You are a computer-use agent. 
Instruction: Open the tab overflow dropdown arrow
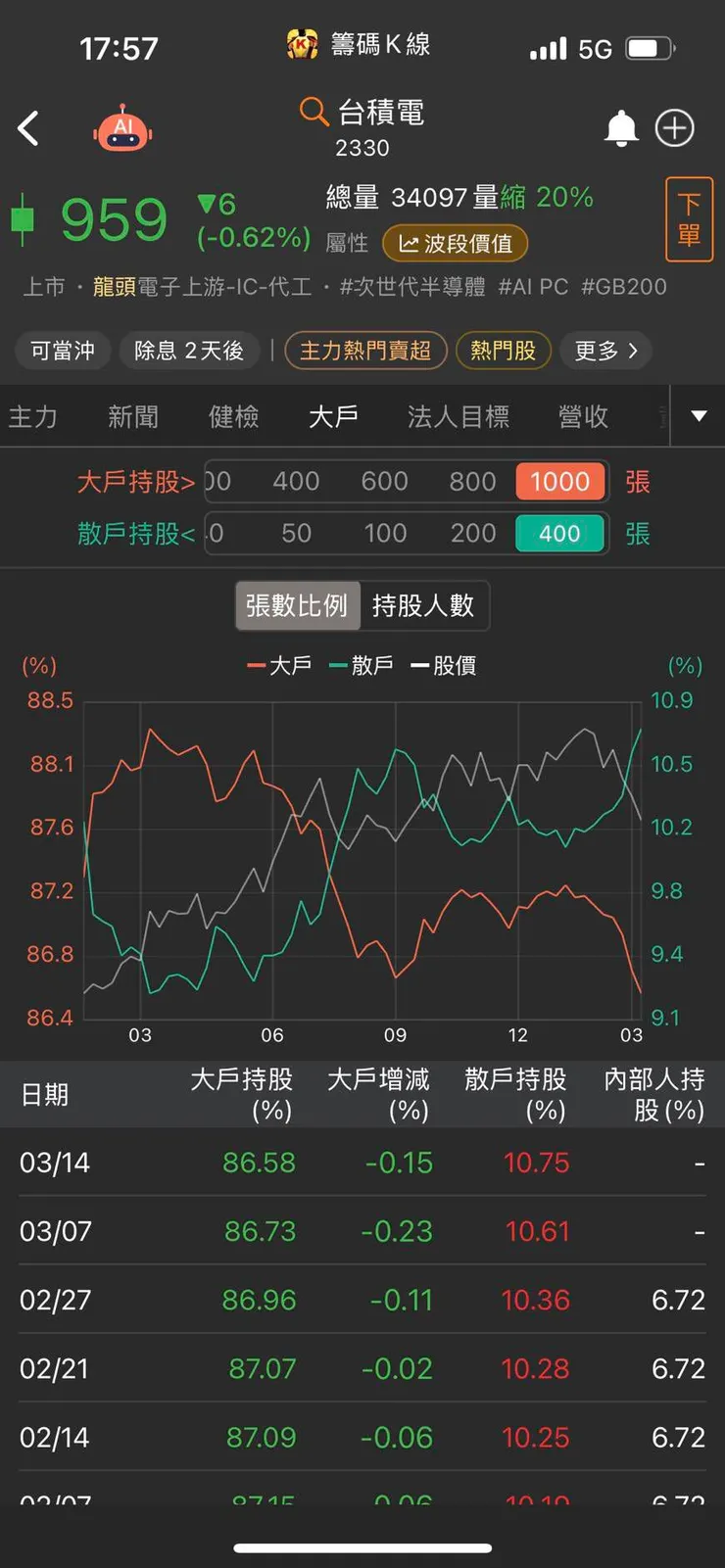pyautogui.click(x=698, y=416)
